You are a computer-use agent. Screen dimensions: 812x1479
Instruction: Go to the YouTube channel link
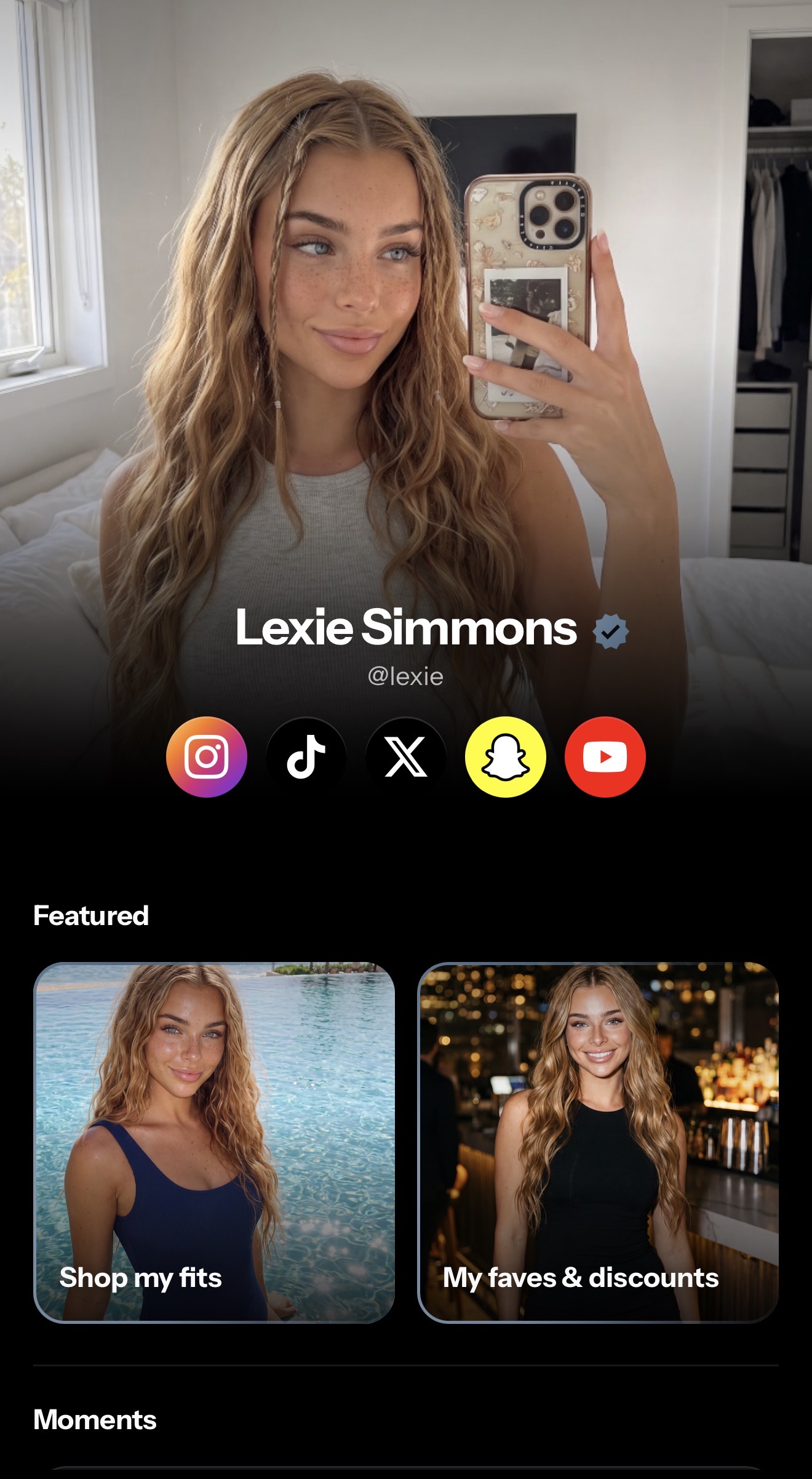[x=605, y=756]
